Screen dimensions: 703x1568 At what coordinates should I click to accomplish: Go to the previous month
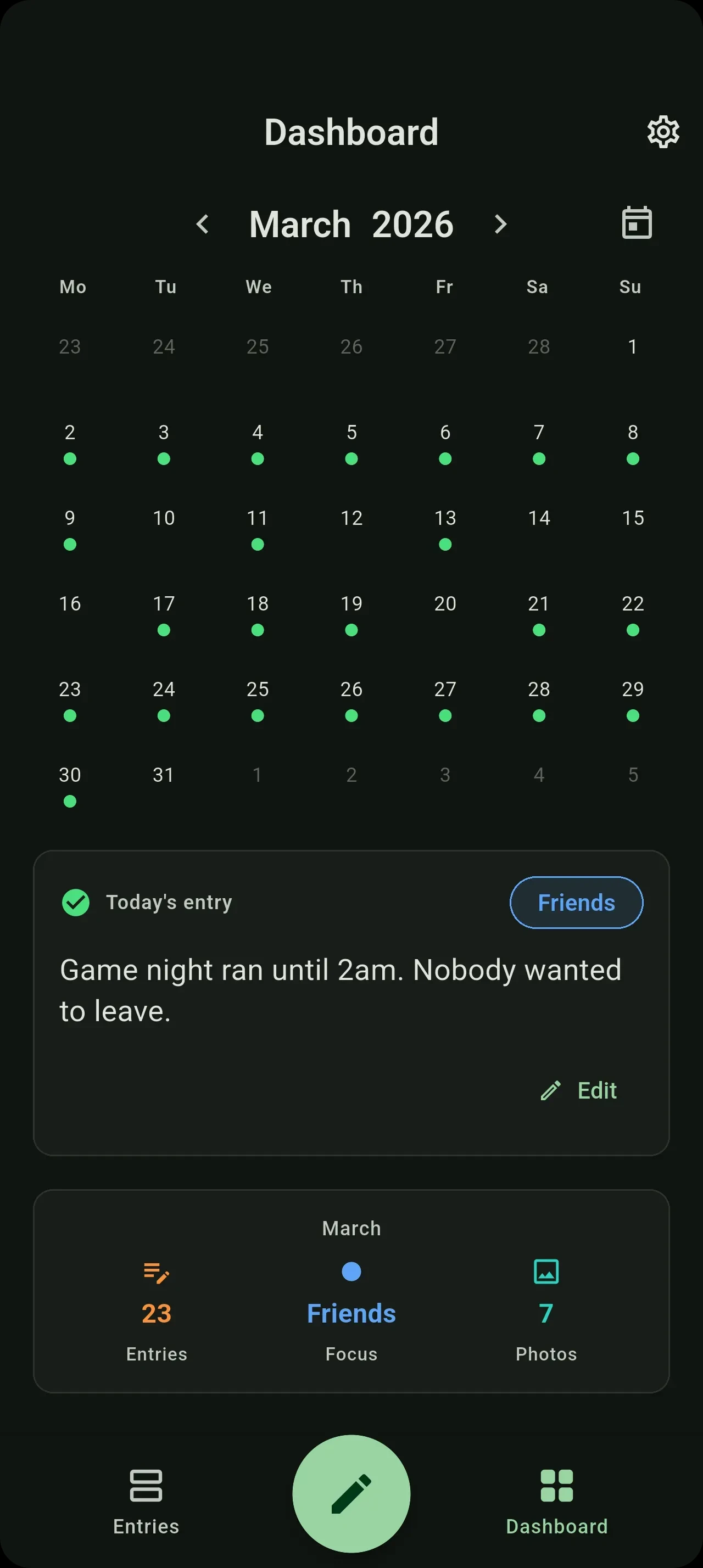(203, 224)
